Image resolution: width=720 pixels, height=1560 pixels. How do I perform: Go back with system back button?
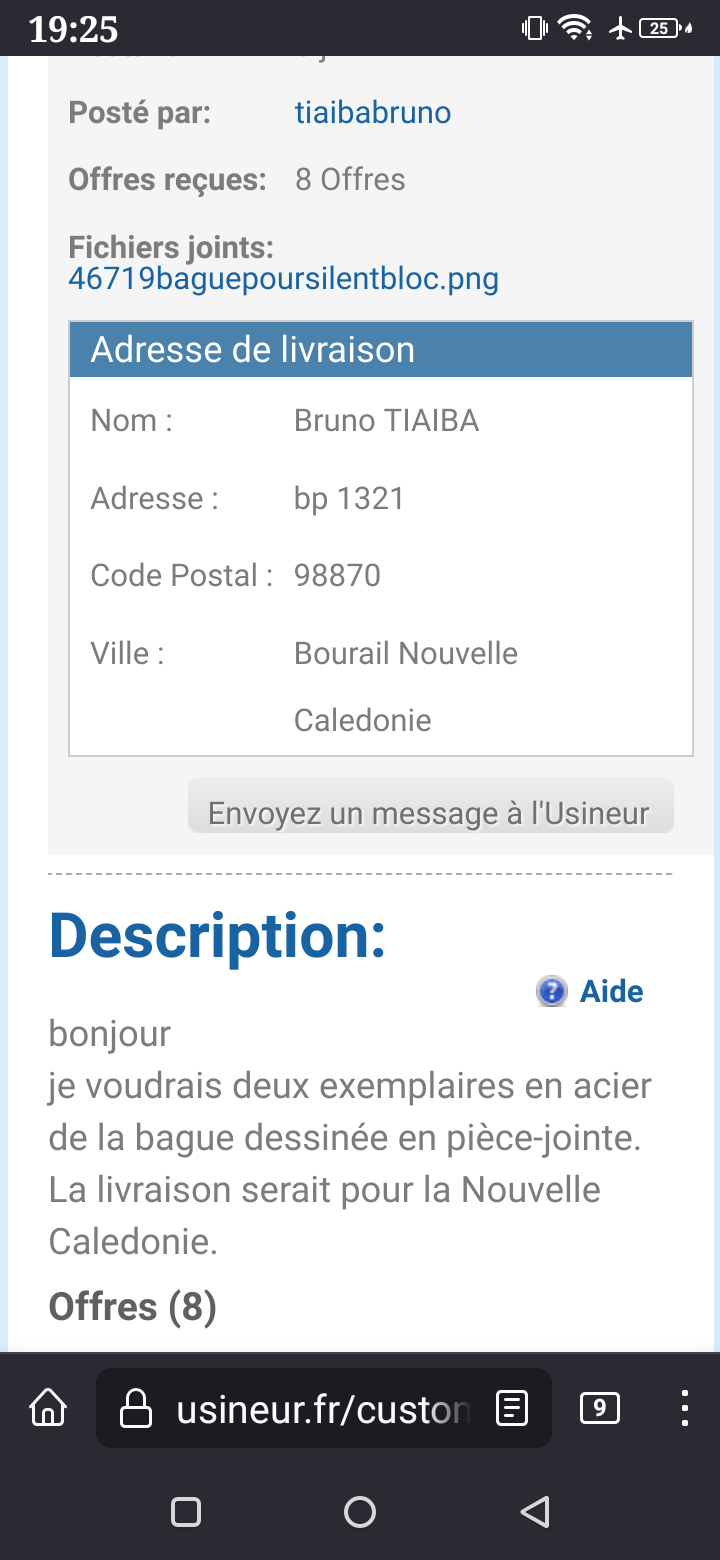536,1512
